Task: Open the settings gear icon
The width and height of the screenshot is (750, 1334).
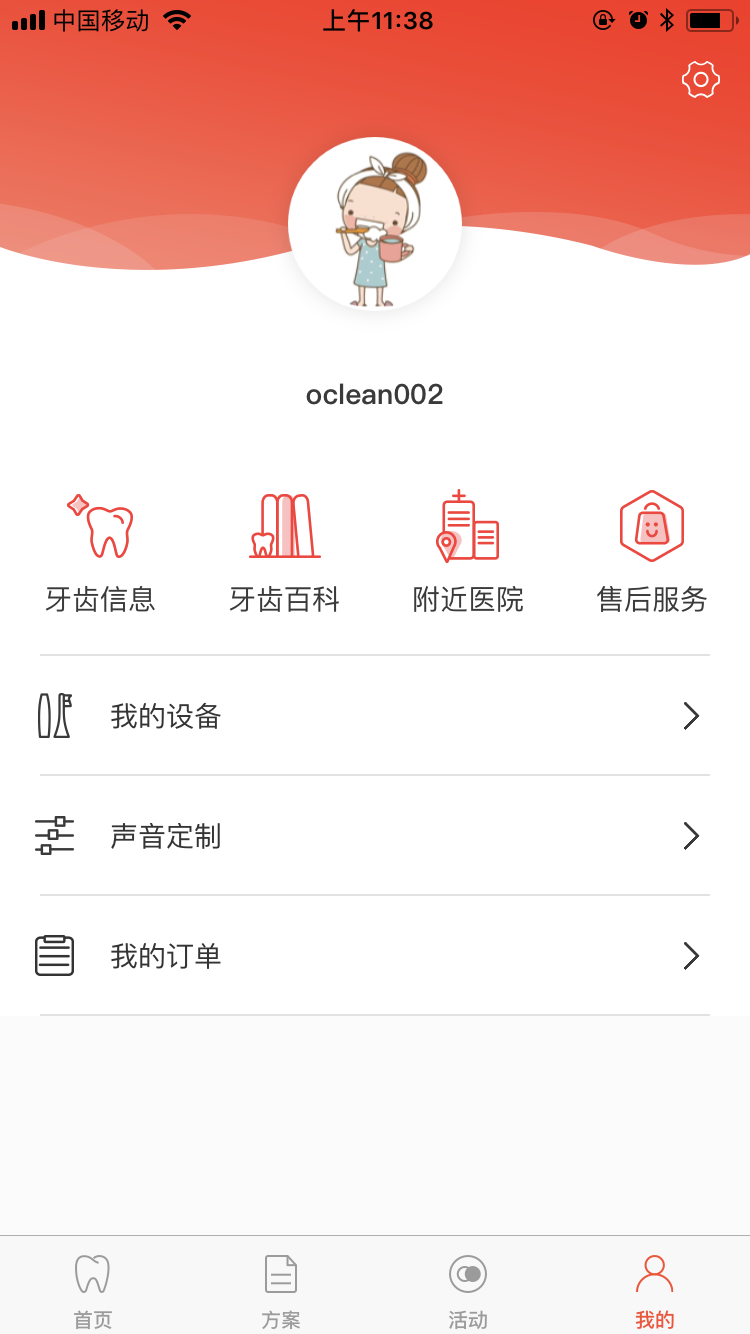Action: [701, 80]
